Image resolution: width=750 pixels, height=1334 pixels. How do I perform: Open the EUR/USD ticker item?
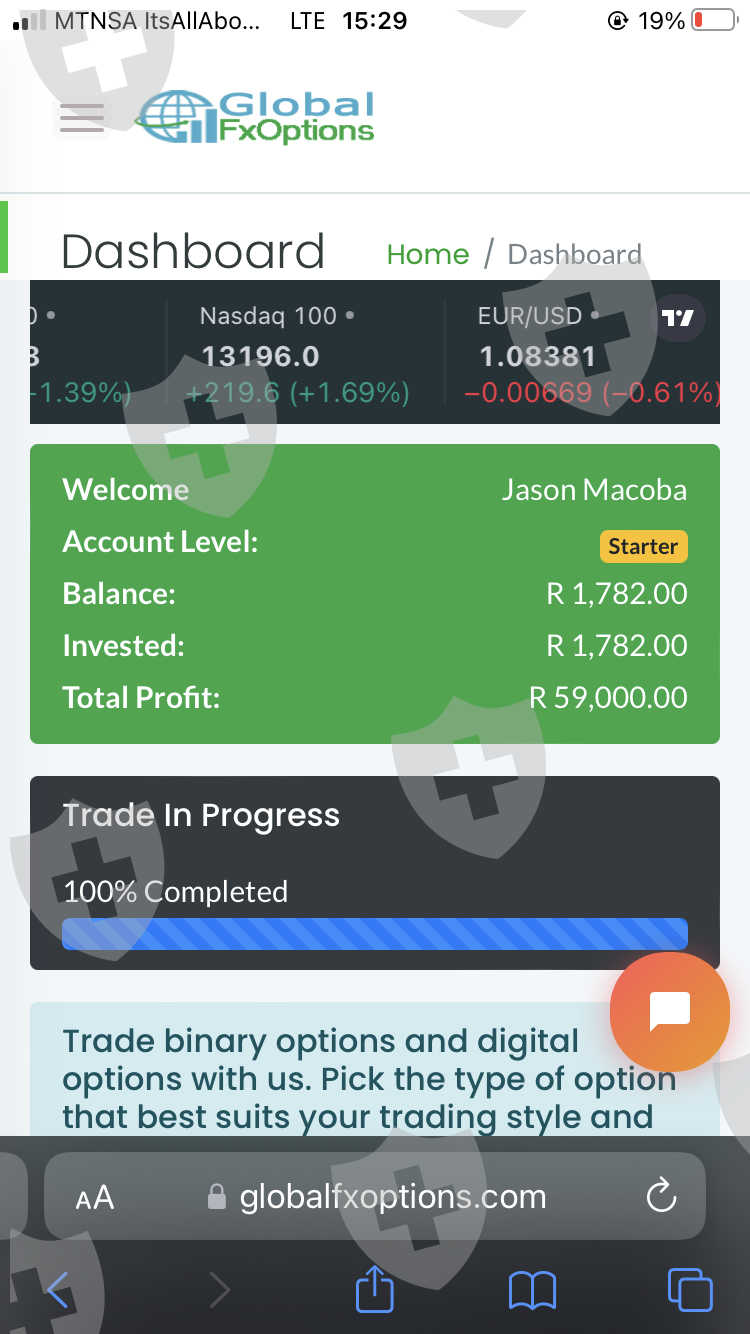pos(590,354)
